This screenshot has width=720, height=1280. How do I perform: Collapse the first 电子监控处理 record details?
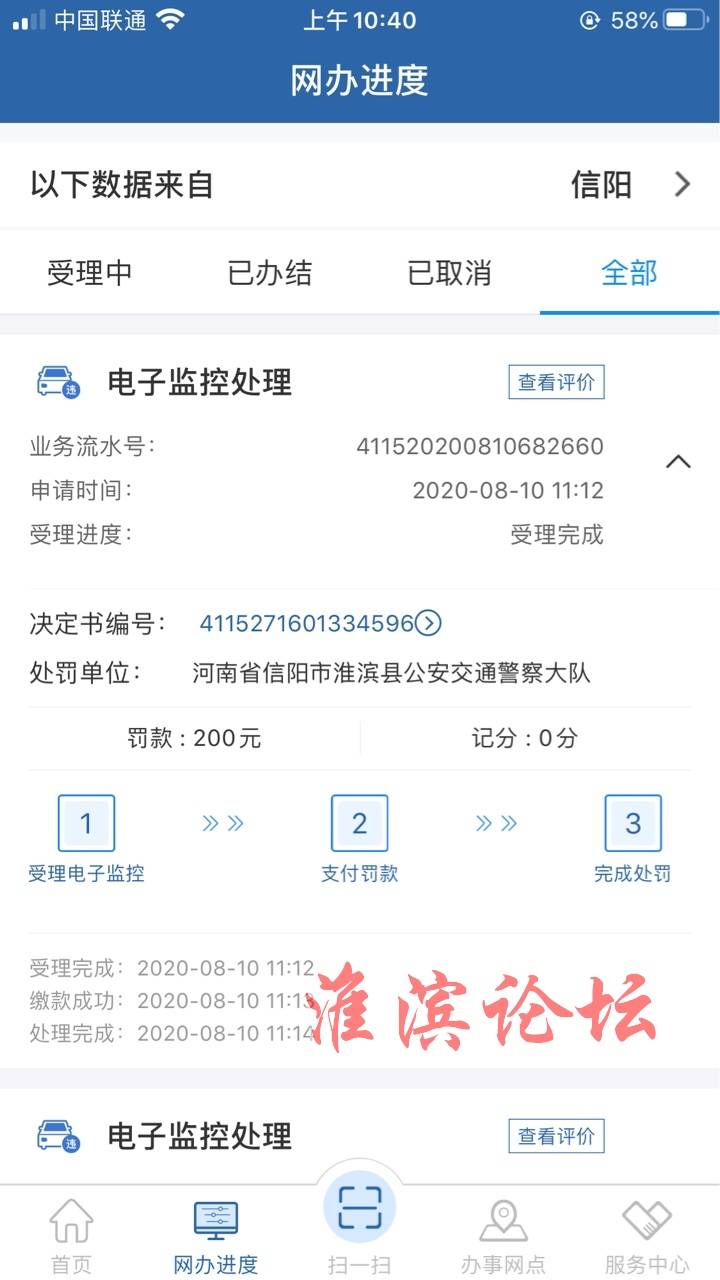[679, 461]
